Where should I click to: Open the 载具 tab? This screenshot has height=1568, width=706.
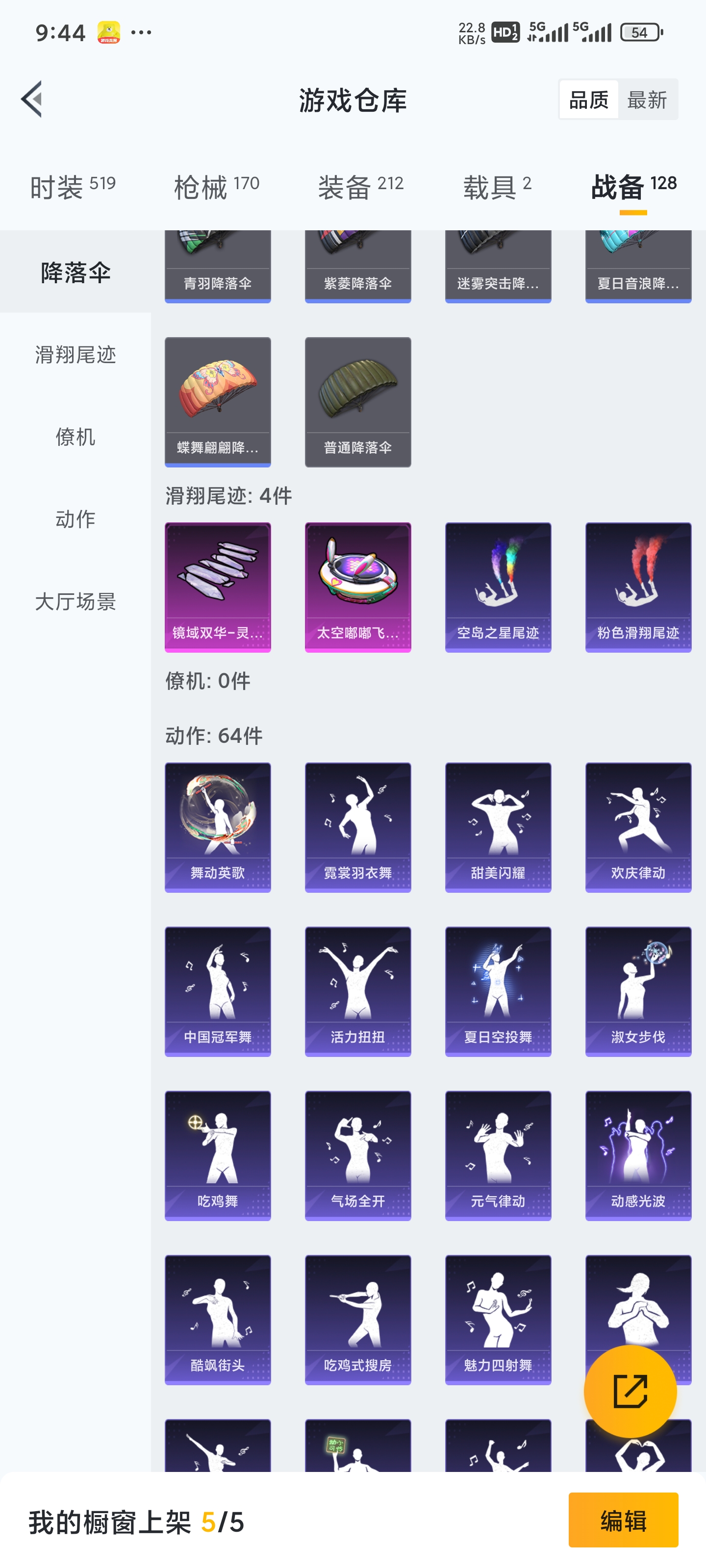(497, 186)
